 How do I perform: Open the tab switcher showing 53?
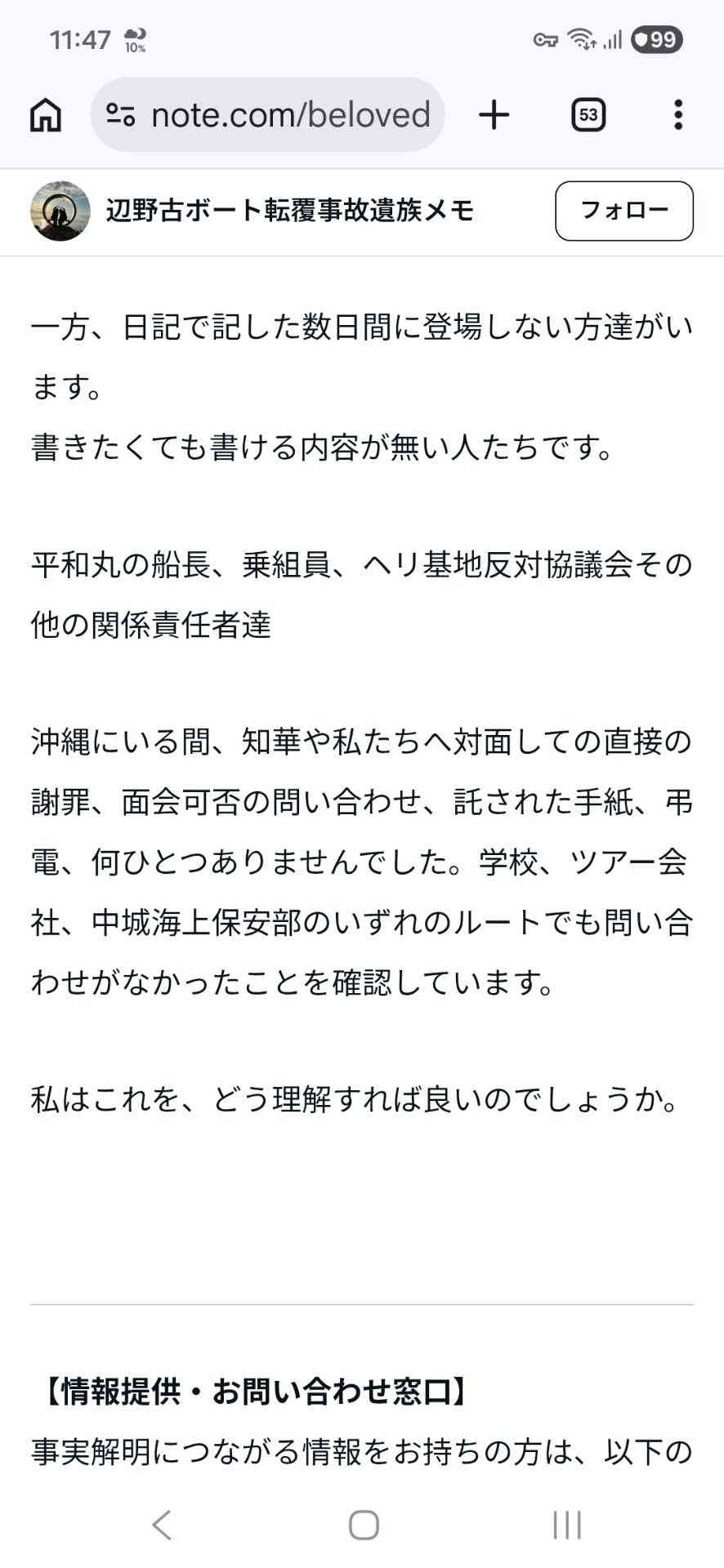click(x=588, y=115)
